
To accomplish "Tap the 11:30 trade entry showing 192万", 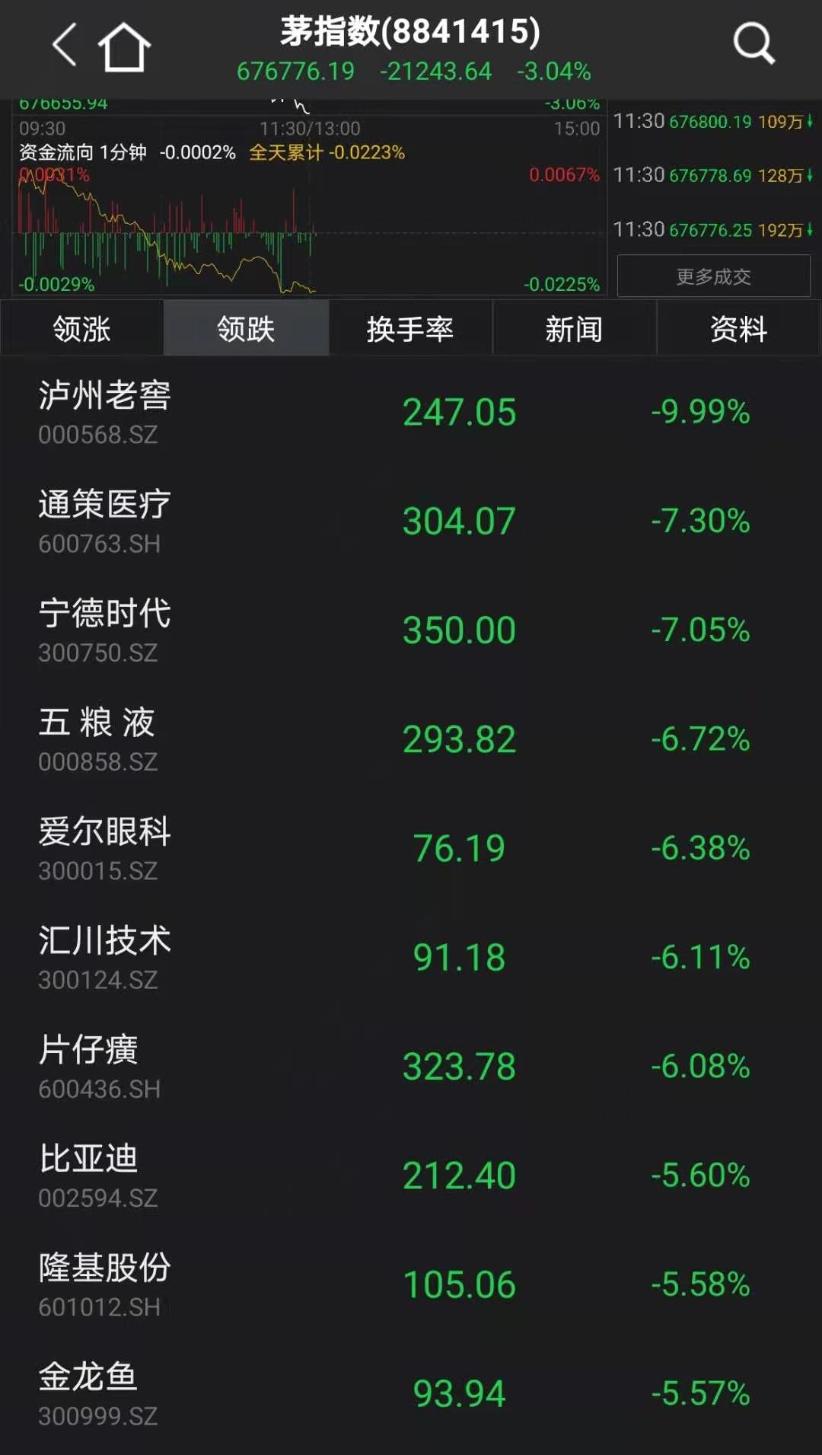I will coord(714,228).
